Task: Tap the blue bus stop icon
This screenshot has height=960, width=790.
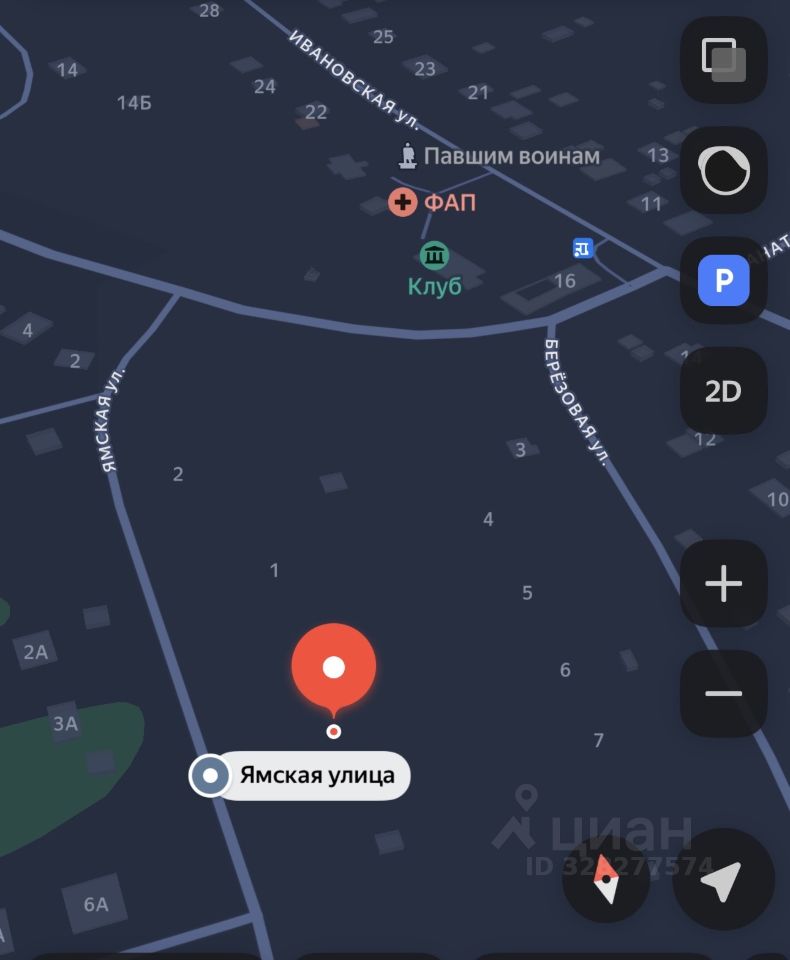Action: click(583, 248)
